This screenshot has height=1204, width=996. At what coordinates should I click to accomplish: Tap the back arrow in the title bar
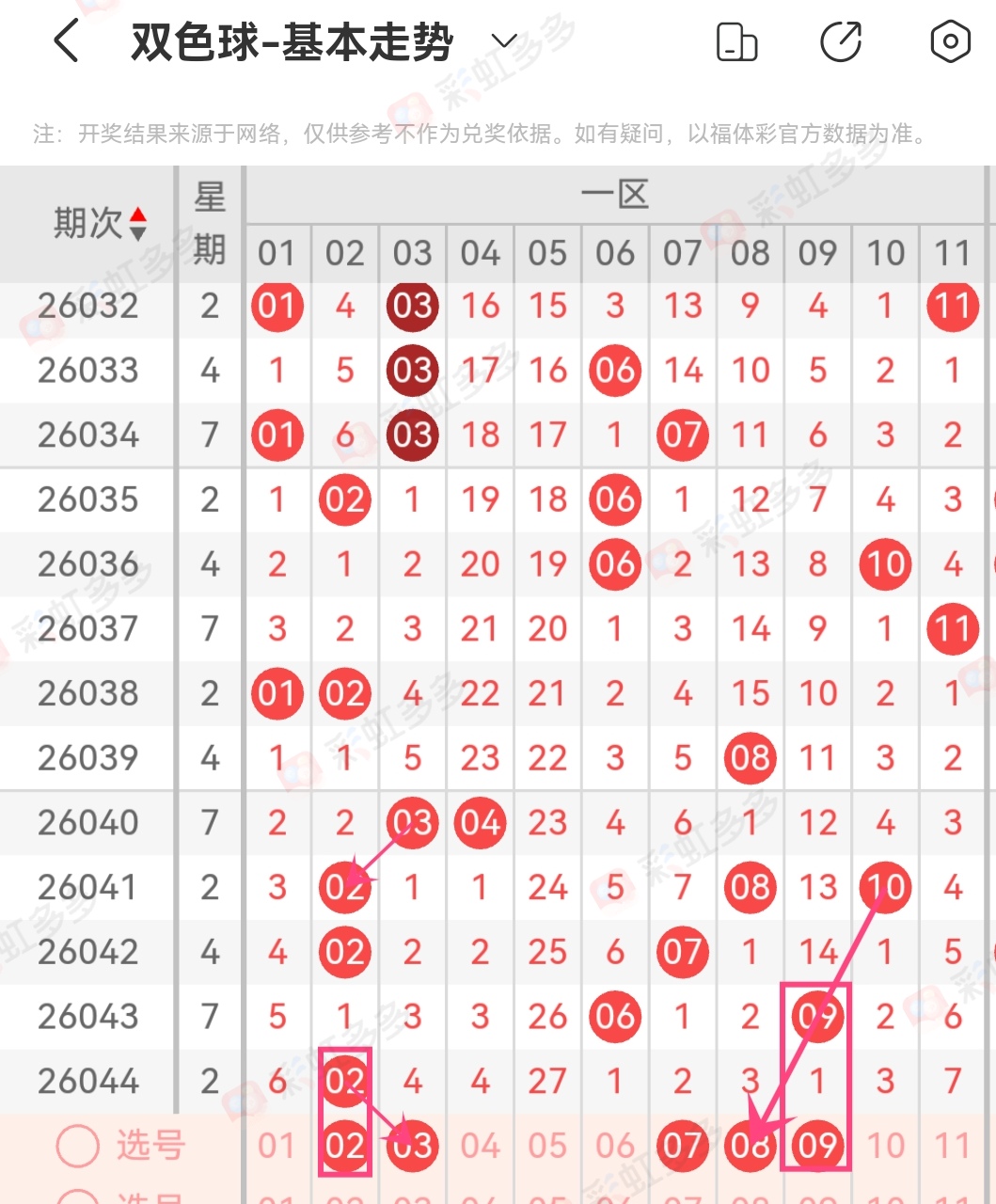pyautogui.click(x=64, y=41)
